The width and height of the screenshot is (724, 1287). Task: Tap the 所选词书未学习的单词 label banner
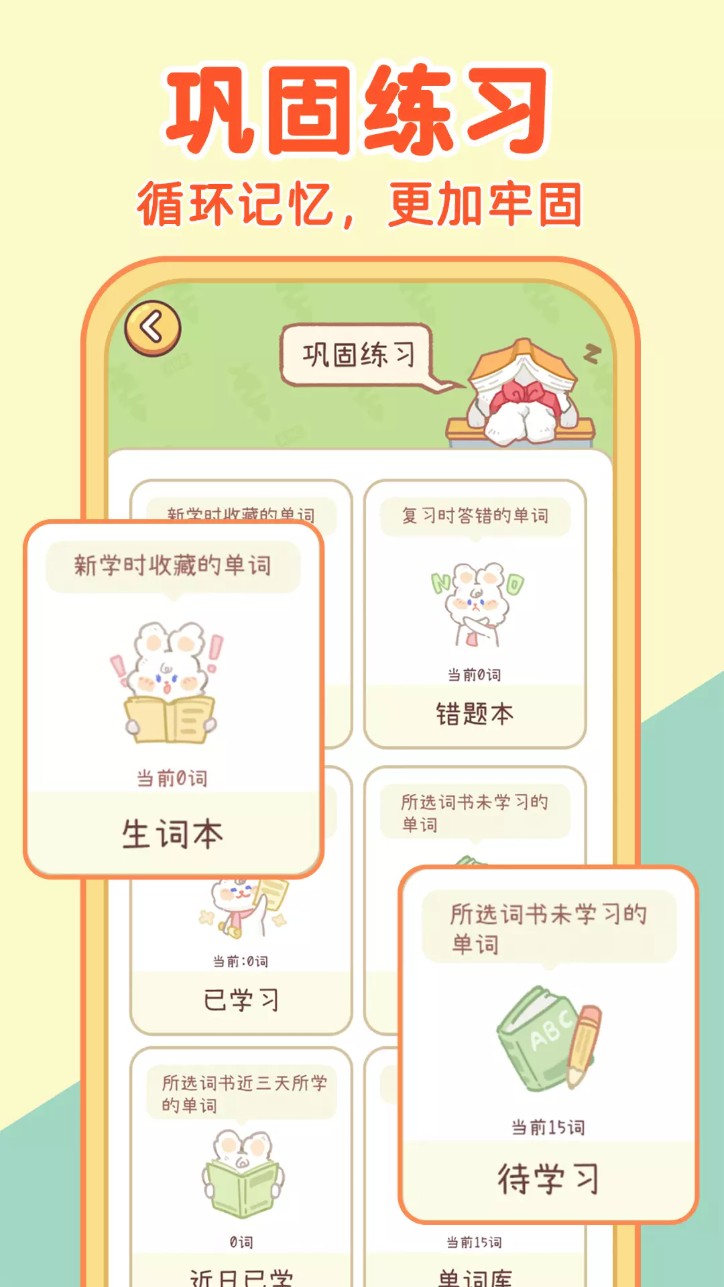pos(548,924)
